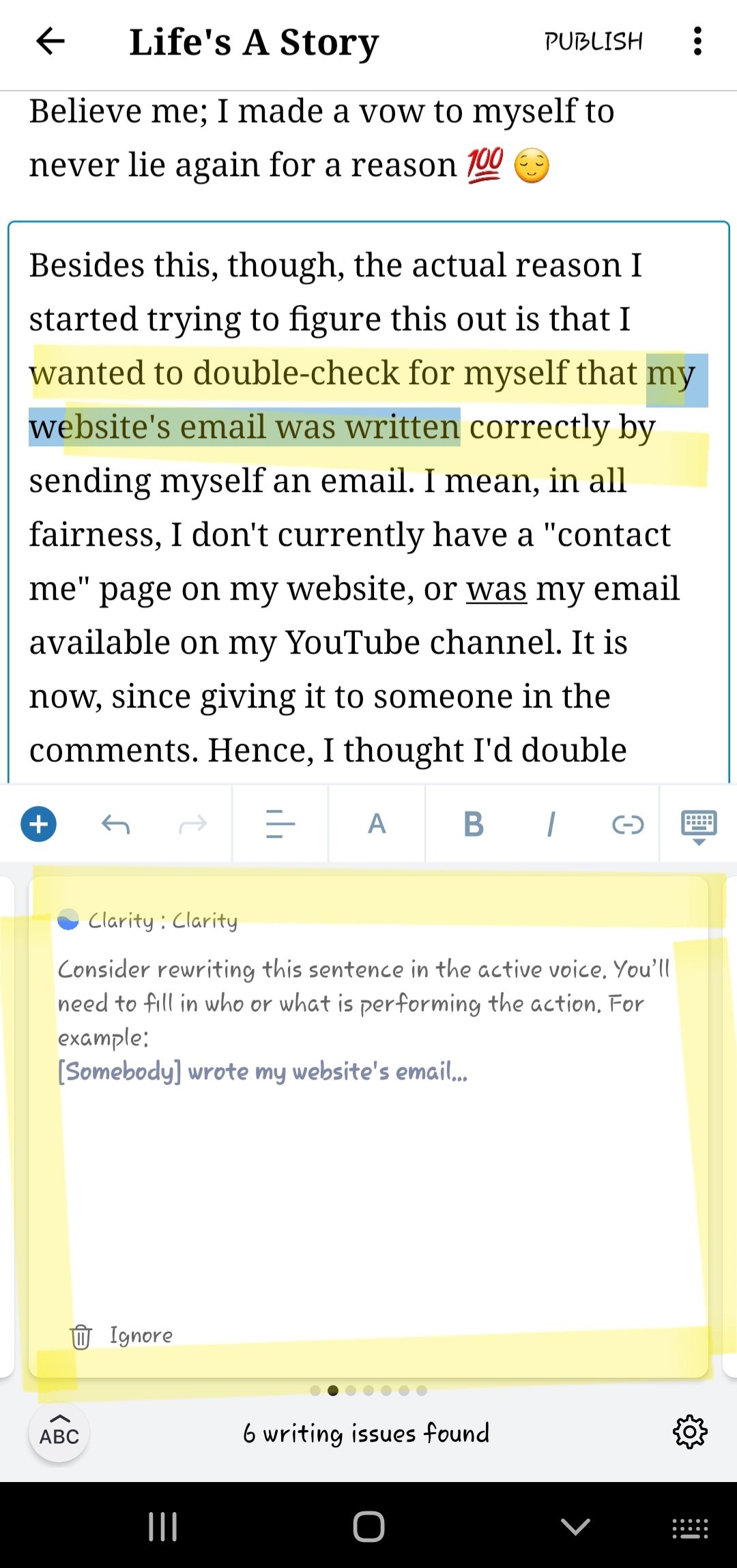Screen dimensions: 737x1568
Task: Open text alignment options
Action: (x=280, y=824)
